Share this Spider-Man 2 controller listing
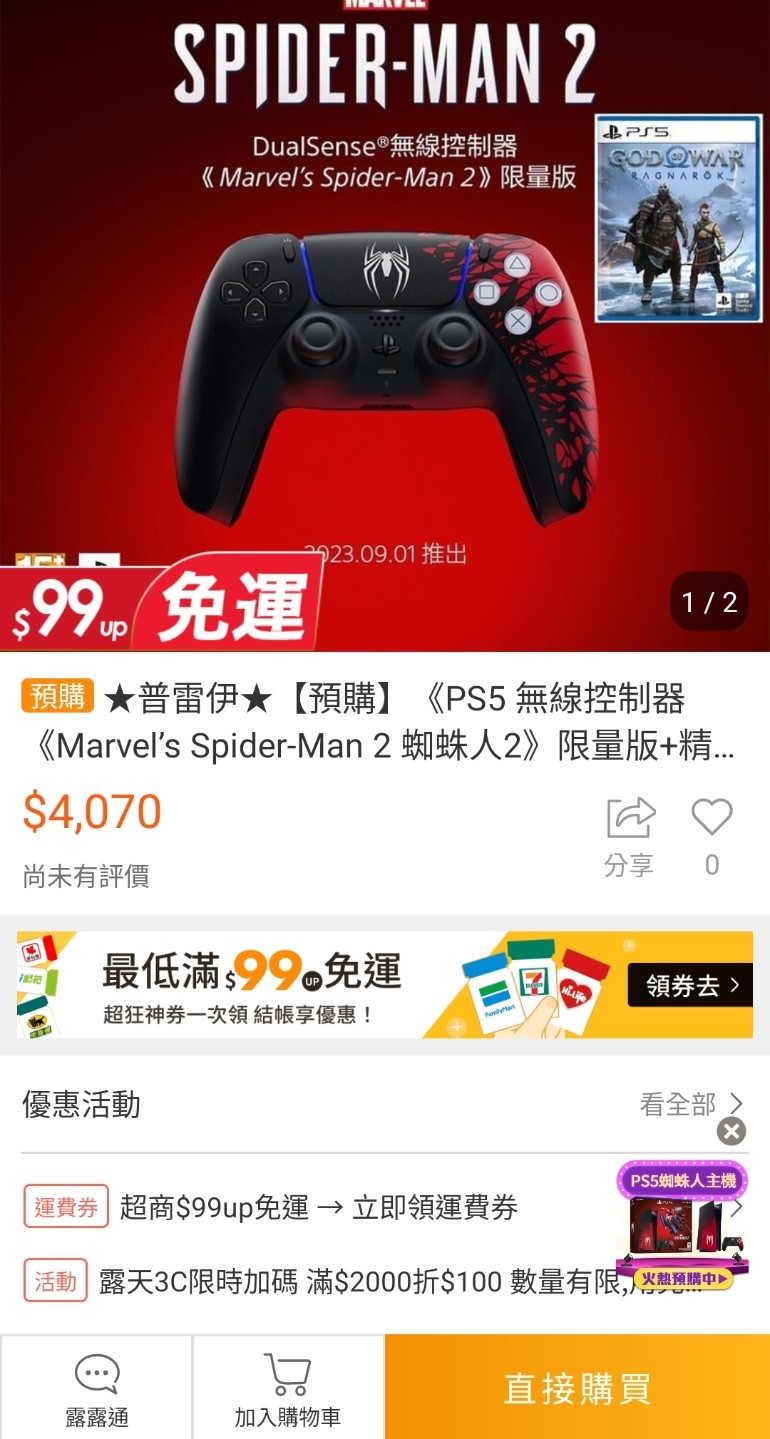Screen dimensions: 770x1439 point(630,836)
